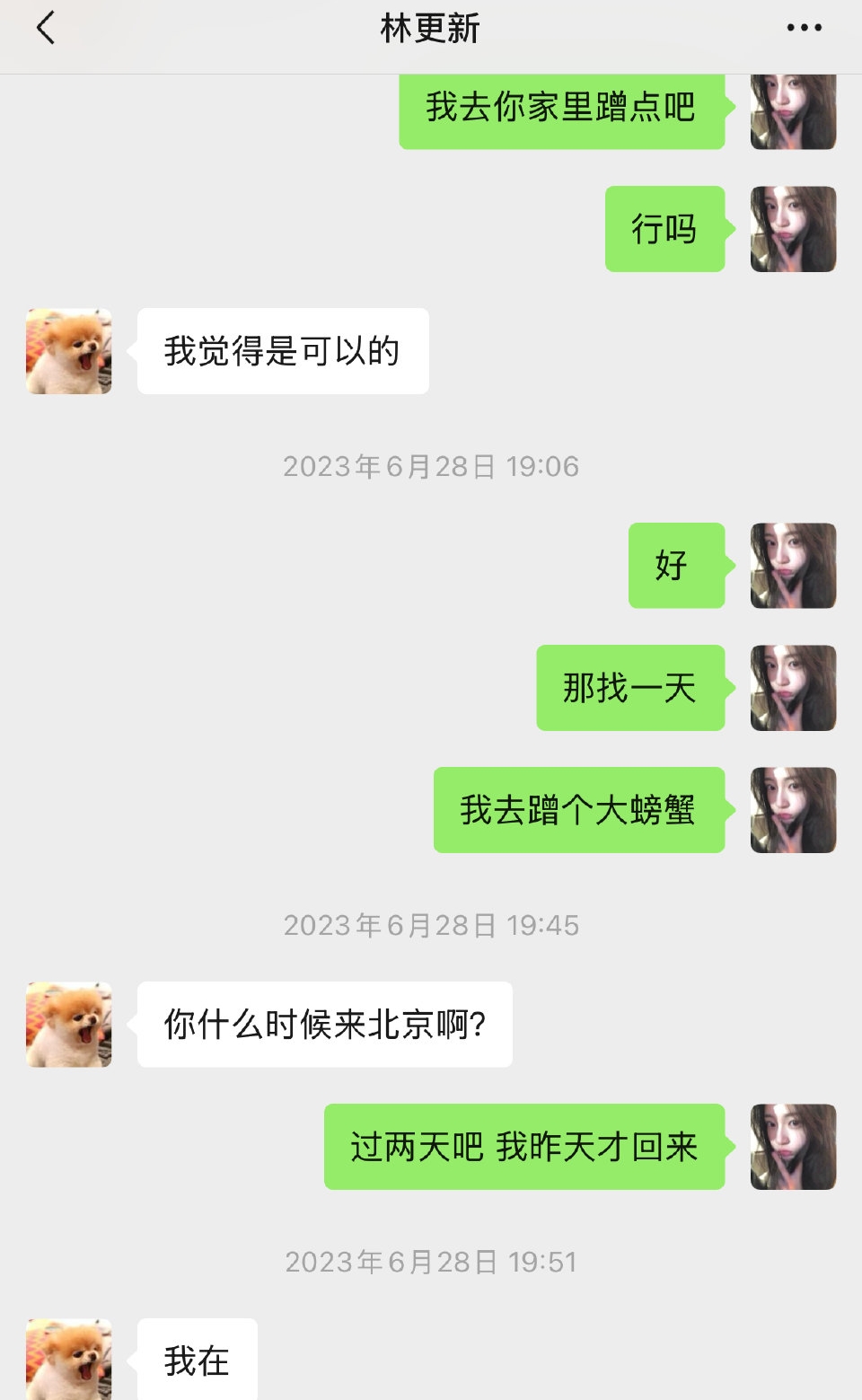This screenshot has width=862, height=1400.
Task: Select the 那找一天 bubble
Action: point(629,688)
